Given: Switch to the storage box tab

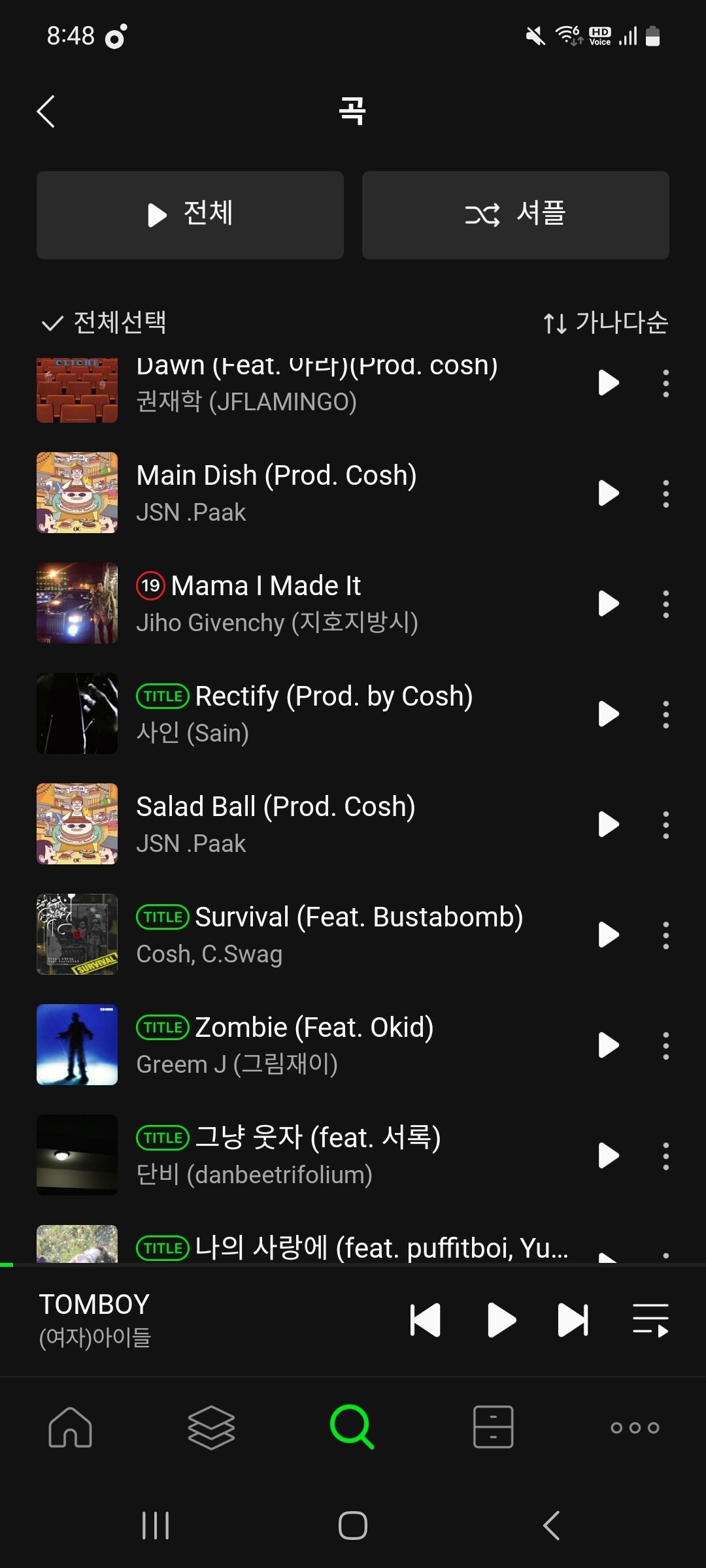Looking at the screenshot, I should pos(493,1427).
